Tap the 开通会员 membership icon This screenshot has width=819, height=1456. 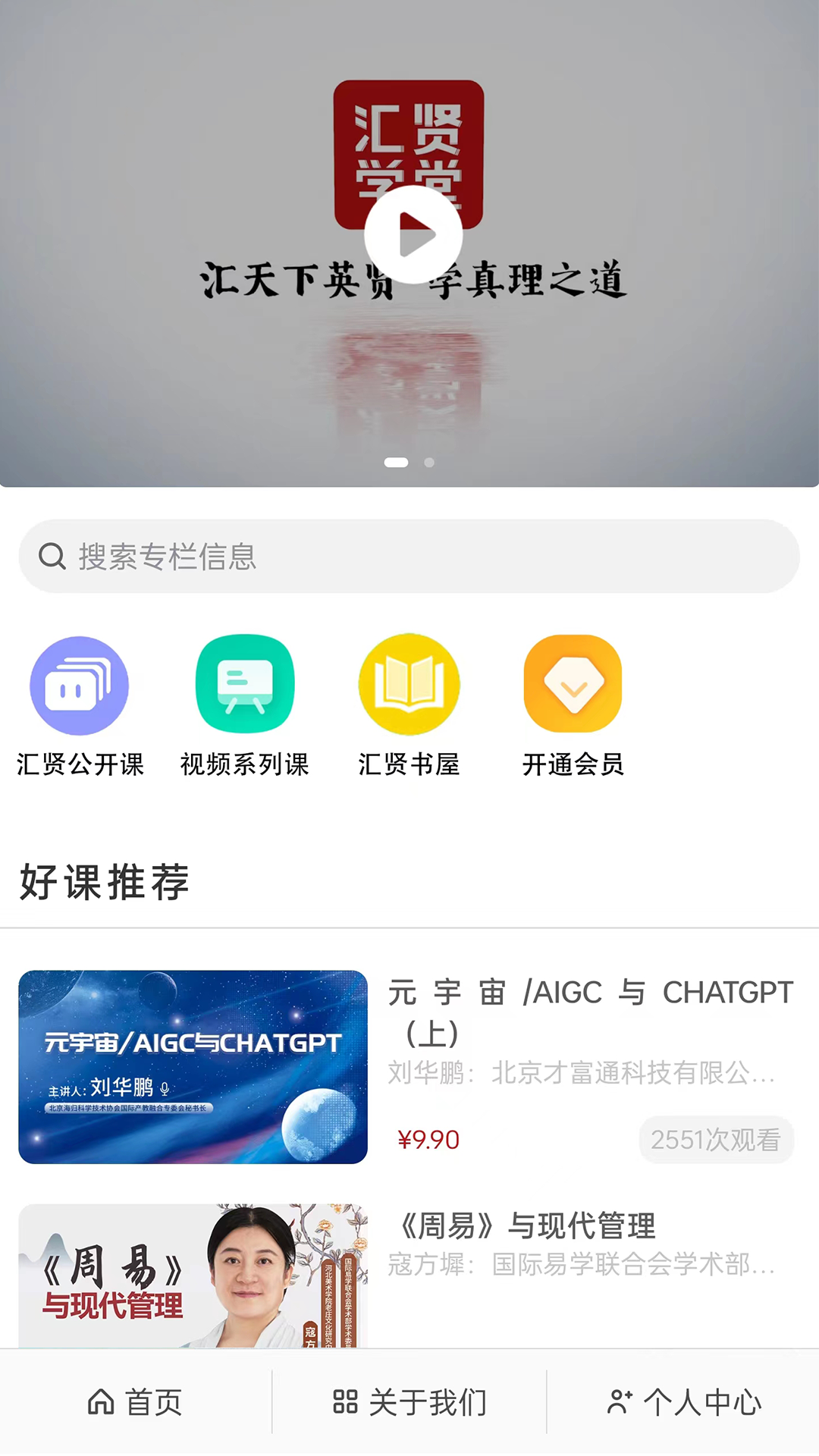coord(574,684)
